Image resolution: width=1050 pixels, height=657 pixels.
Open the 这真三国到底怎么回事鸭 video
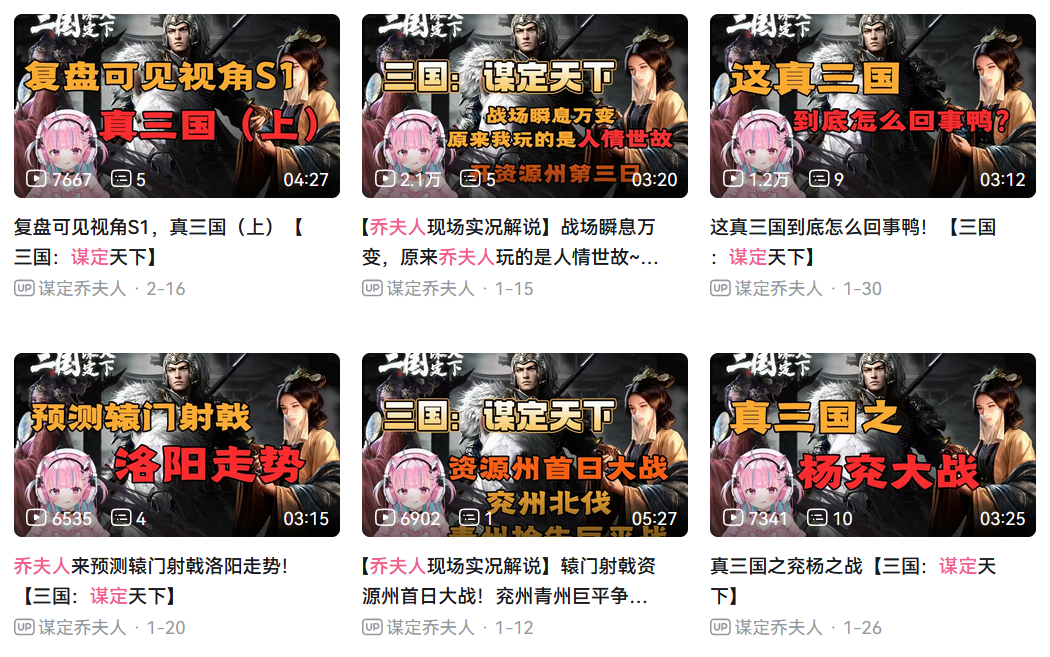point(872,105)
